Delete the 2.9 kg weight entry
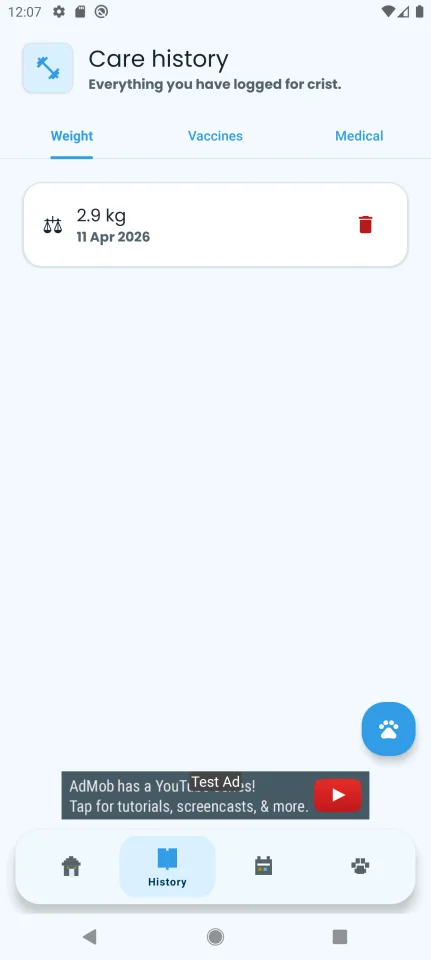Screen dimensions: 431x960 365,225
